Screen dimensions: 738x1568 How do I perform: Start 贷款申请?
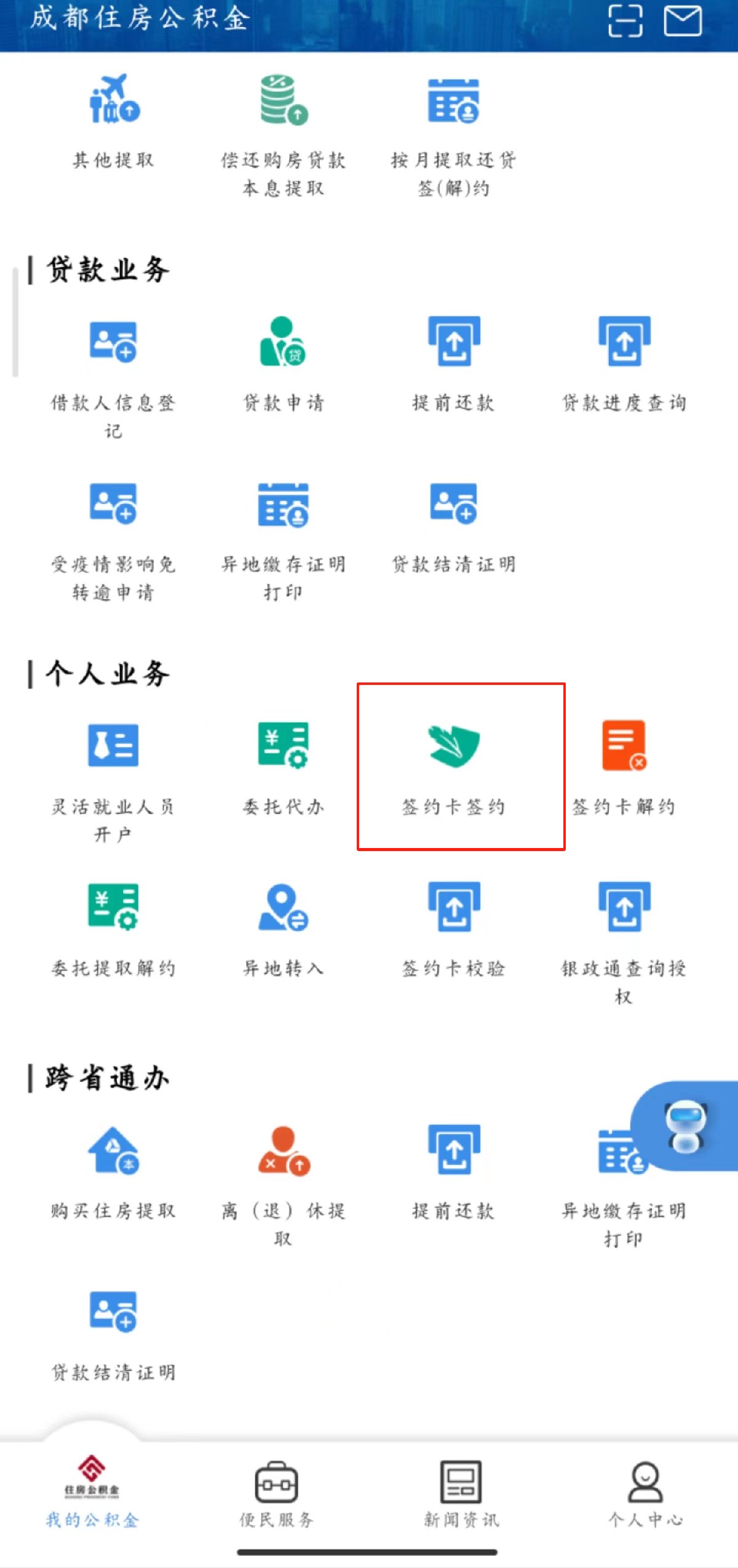[284, 363]
